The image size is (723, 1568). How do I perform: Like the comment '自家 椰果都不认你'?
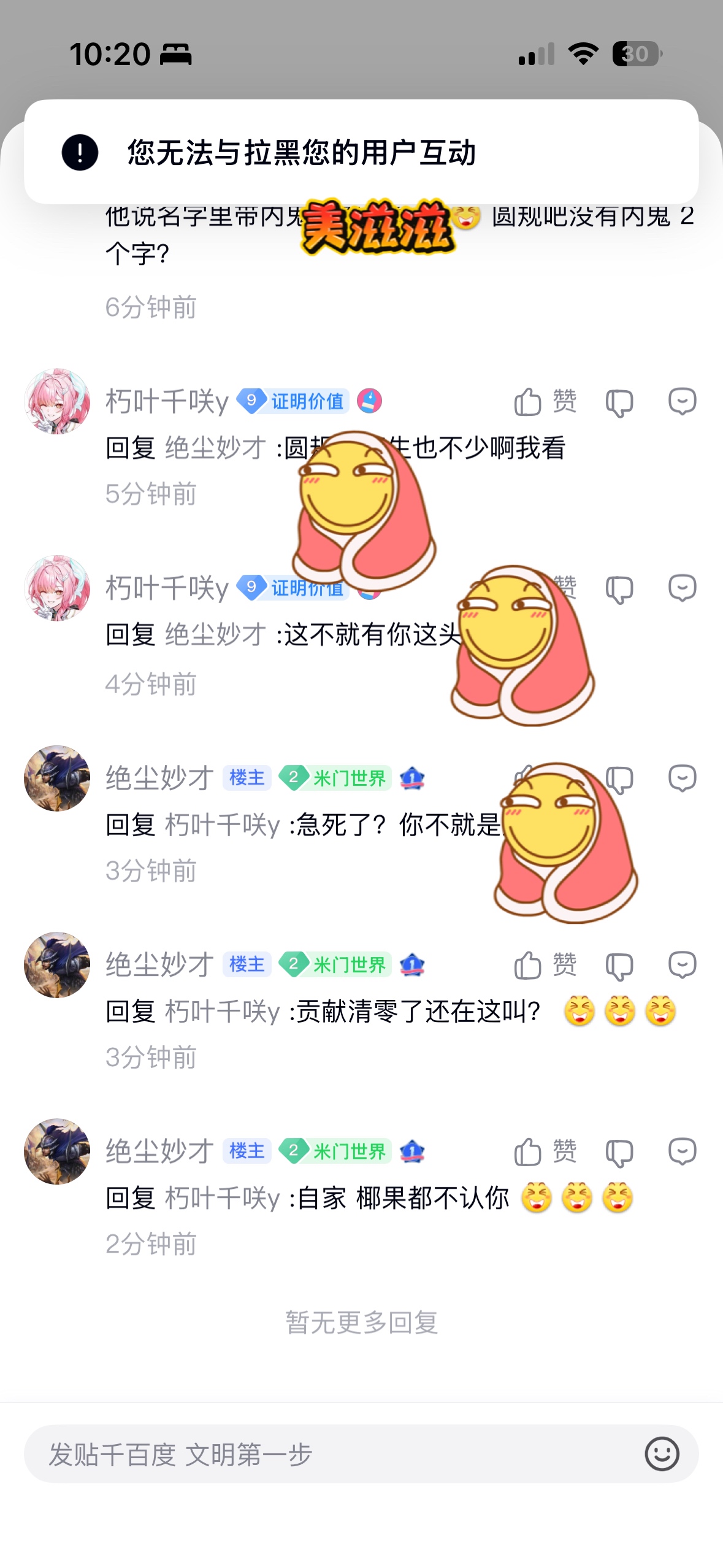[545, 1152]
